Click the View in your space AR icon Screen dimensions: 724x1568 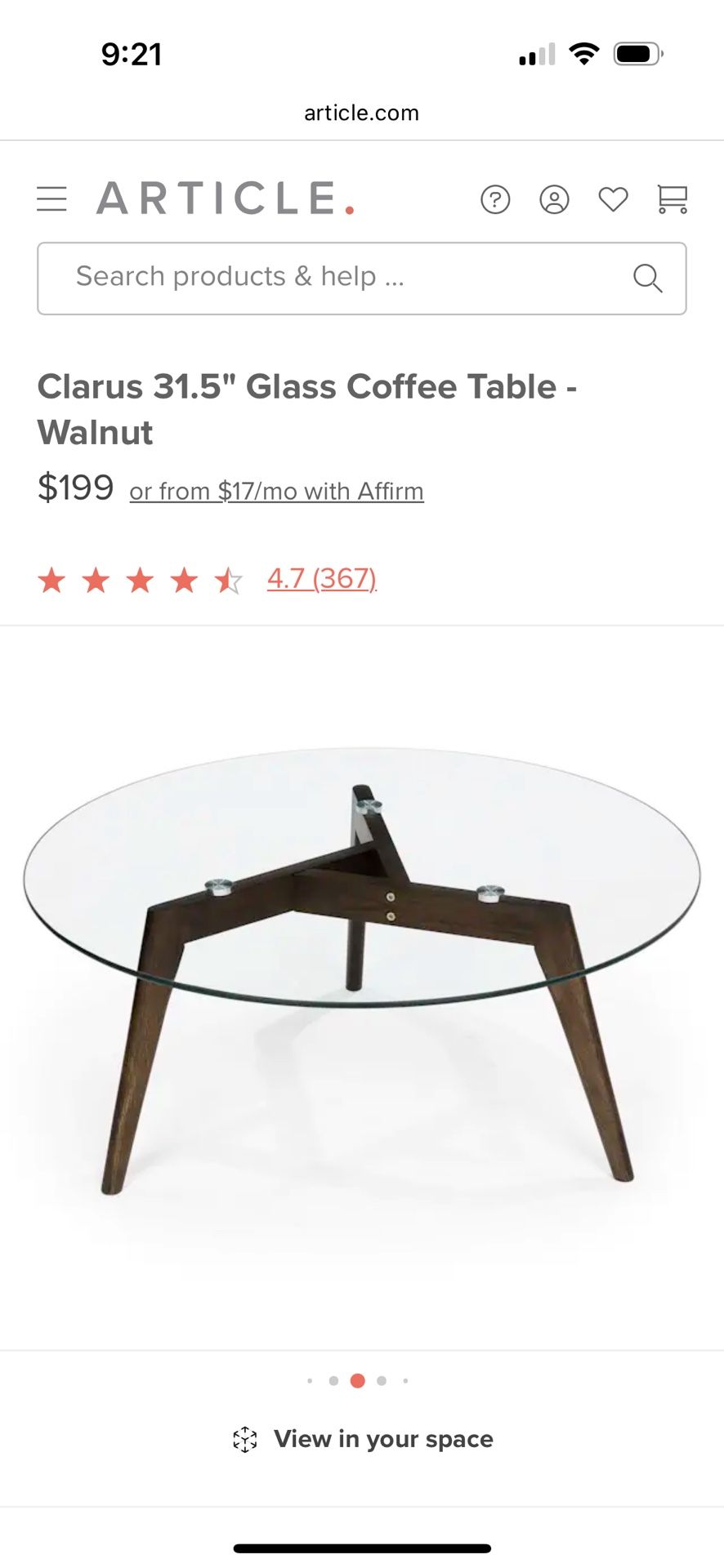[244, 1439]
